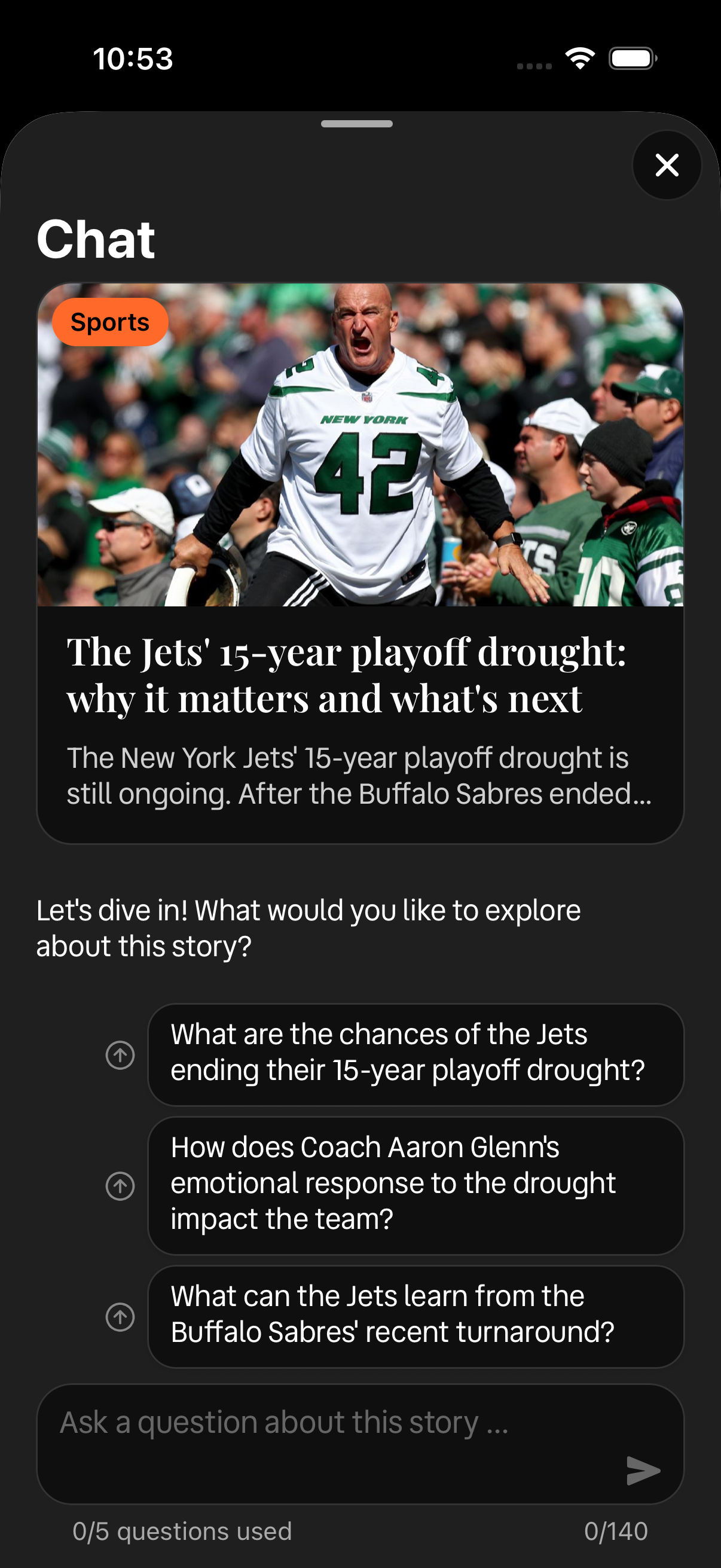This screenshot has width=721, height=1568.
Task: Tap the send arrow icon
Action: [643, 1471]
